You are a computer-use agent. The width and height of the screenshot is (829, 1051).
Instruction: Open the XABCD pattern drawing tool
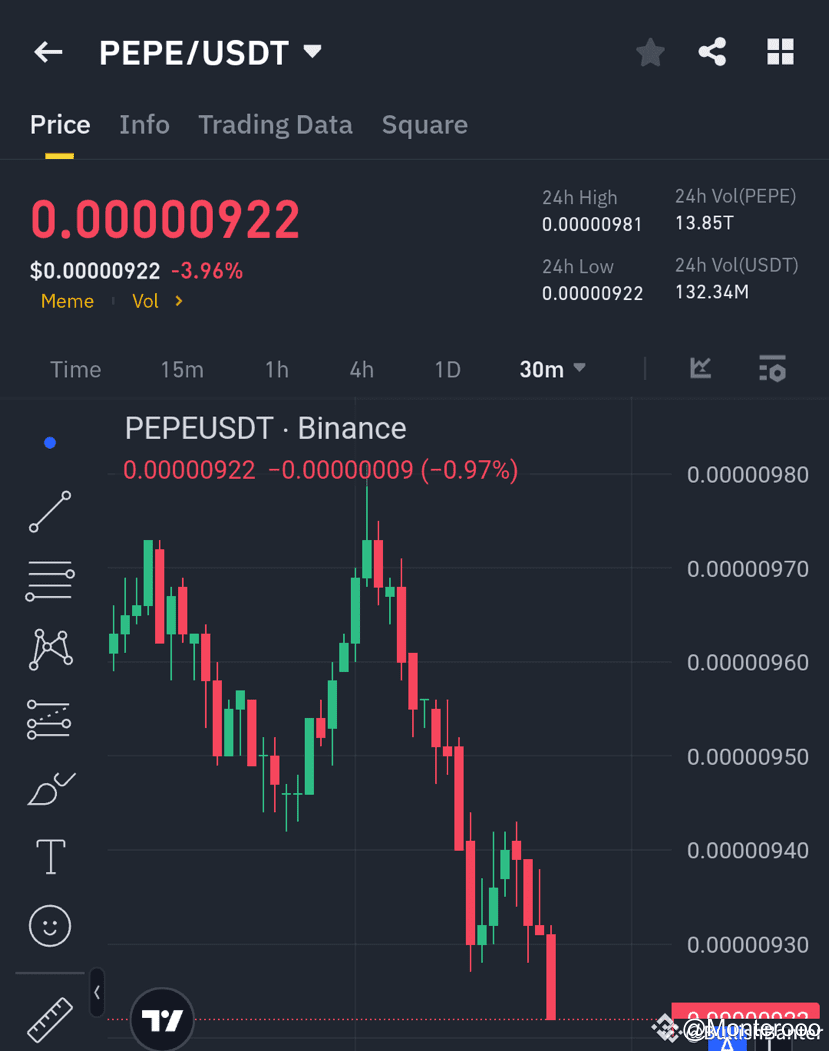(49, 648)
